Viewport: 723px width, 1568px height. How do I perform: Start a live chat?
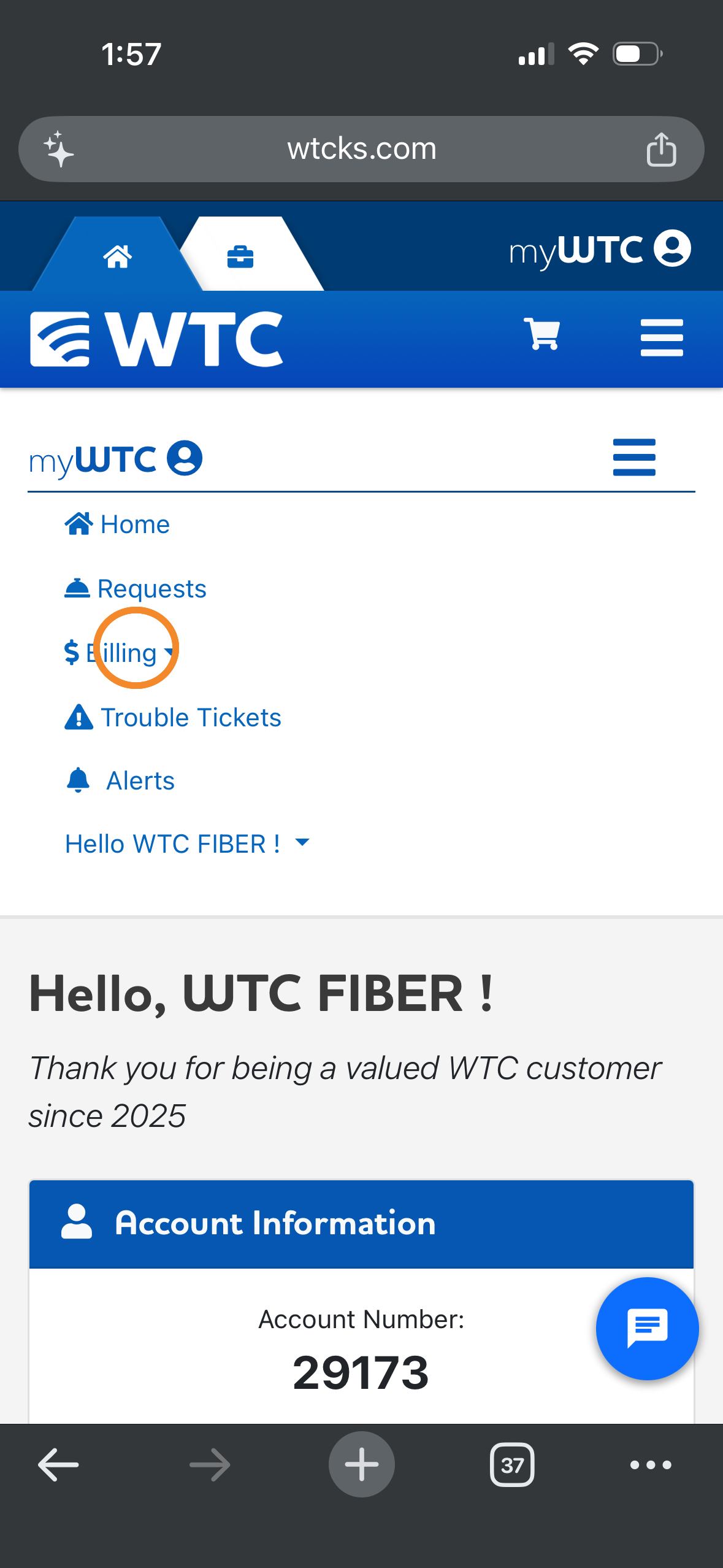(x=647, y=1328)
